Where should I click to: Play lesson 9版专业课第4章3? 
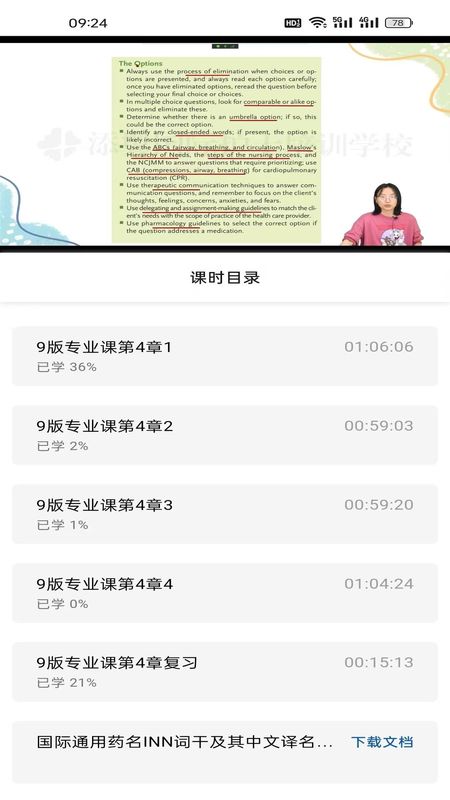(224, 514)
